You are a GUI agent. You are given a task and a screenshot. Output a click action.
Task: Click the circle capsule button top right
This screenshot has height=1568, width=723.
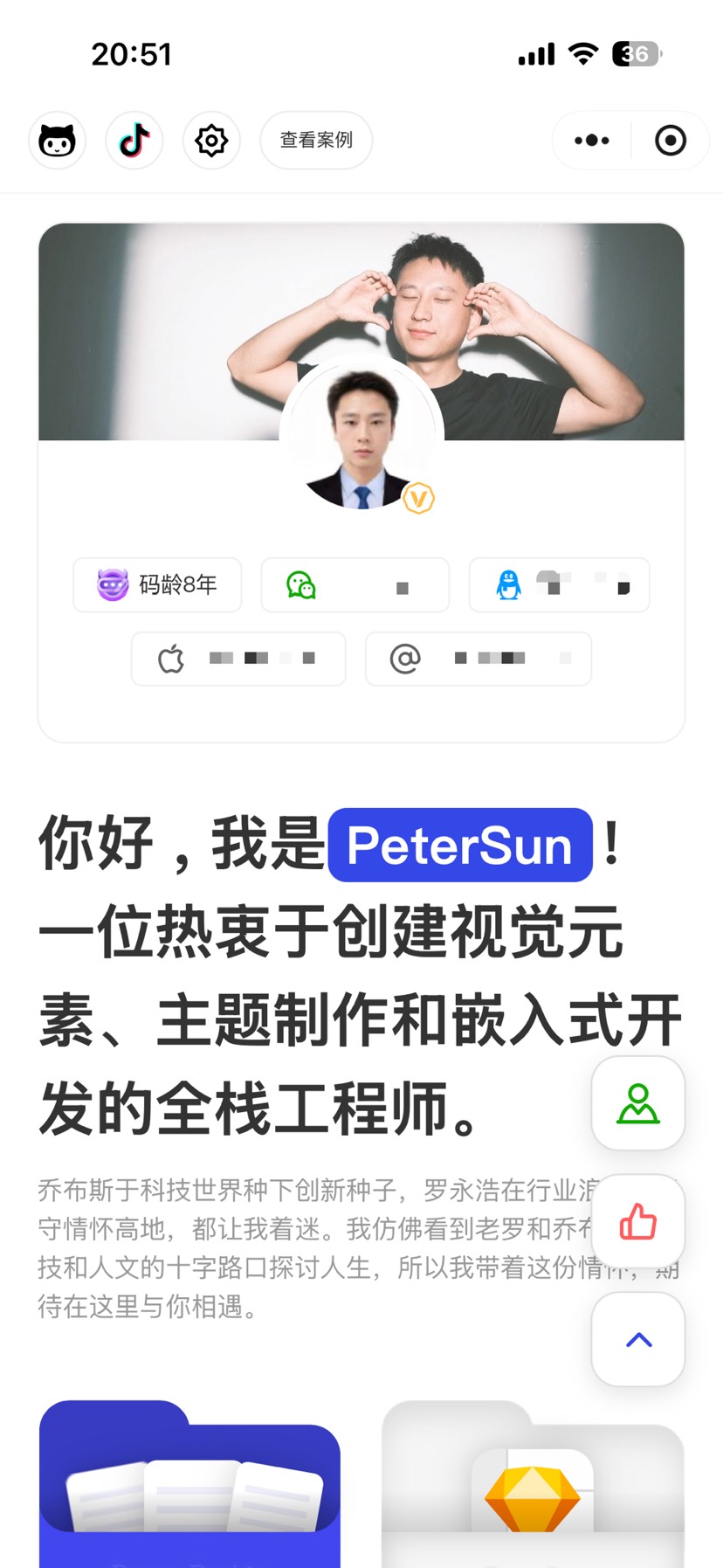(x=670, y=140)
